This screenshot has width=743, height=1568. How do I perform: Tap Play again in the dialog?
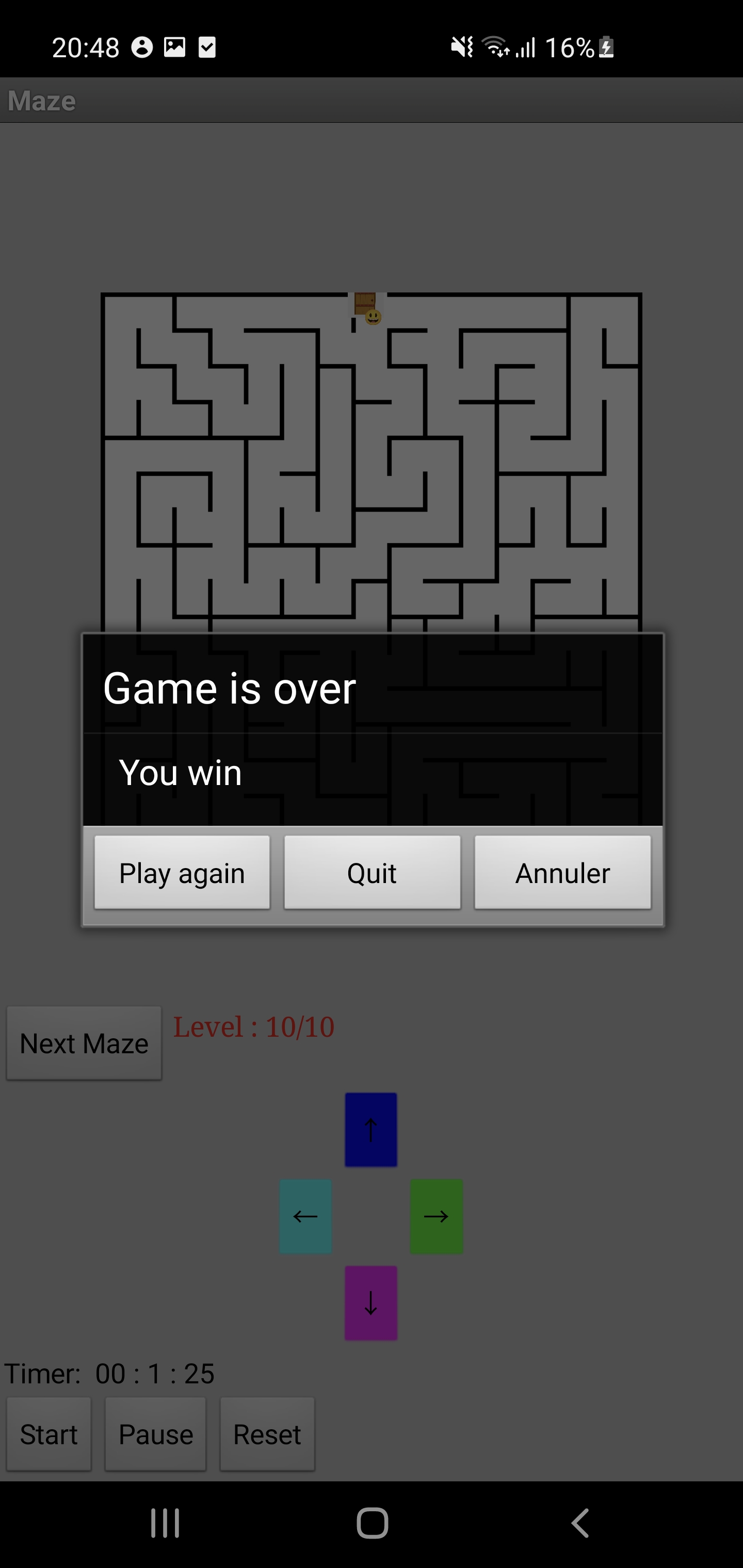tap(182, 872)
